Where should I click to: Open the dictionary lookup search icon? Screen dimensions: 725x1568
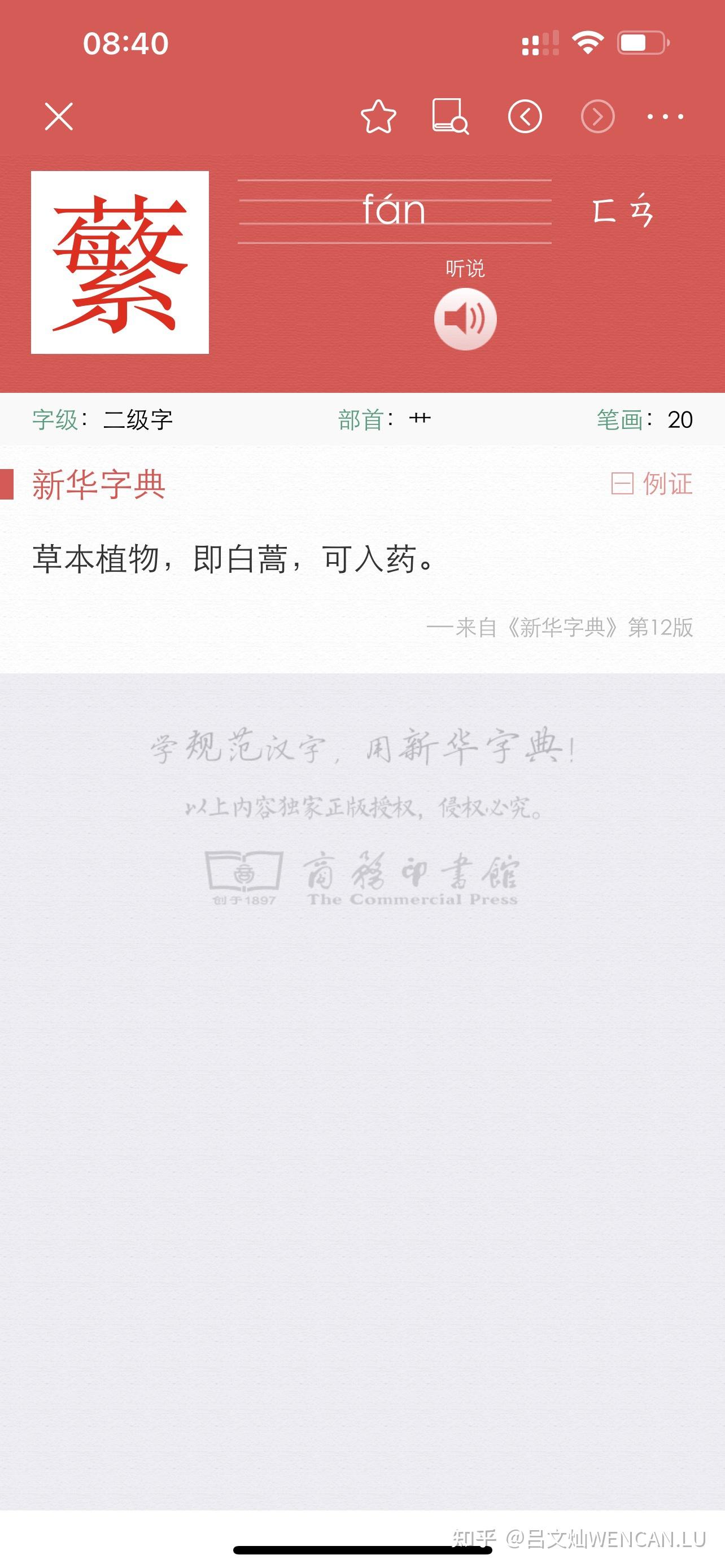(x=451, y=116)
